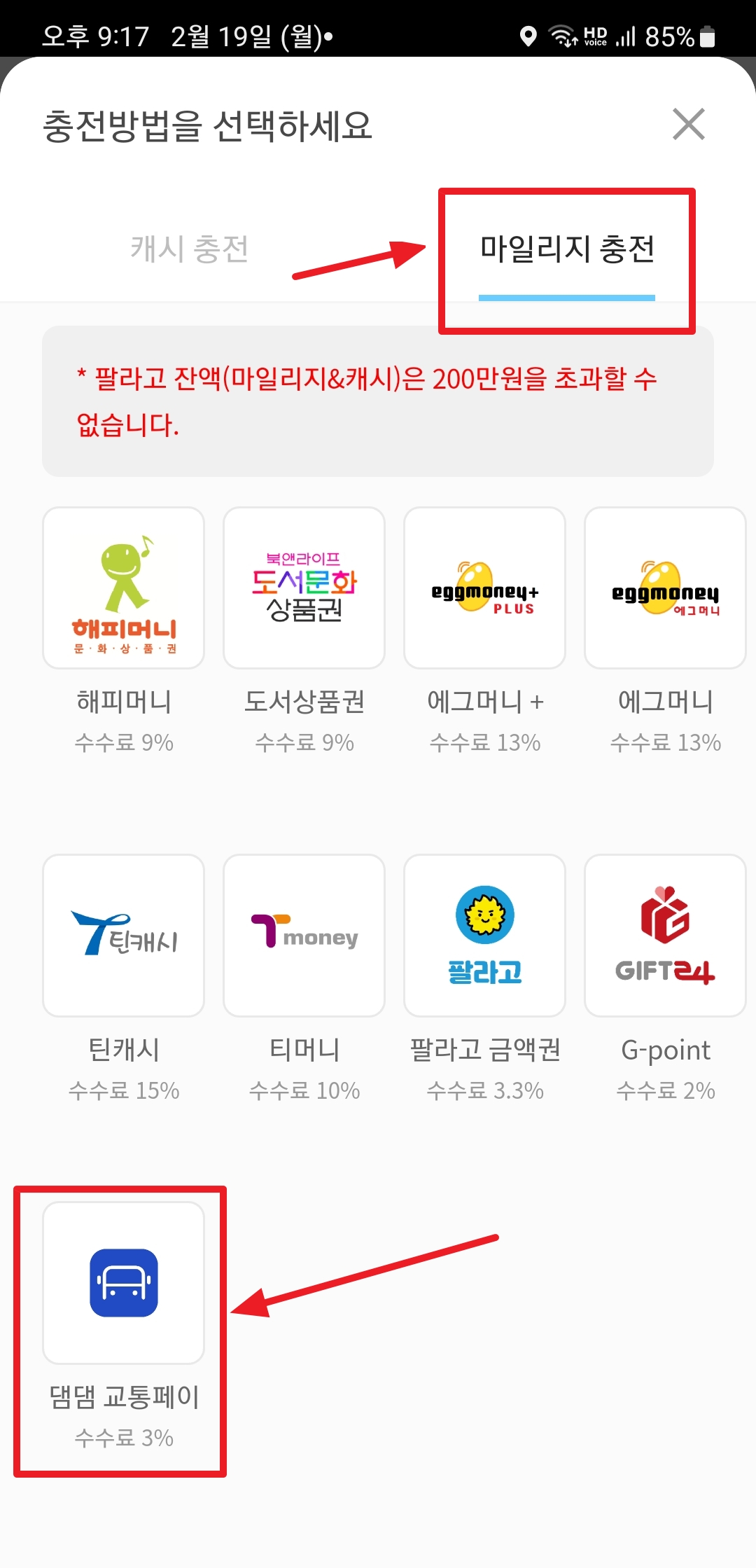Pick the 에그머니 + tile
Screen dimensions: 756x1568
point(485,588)
